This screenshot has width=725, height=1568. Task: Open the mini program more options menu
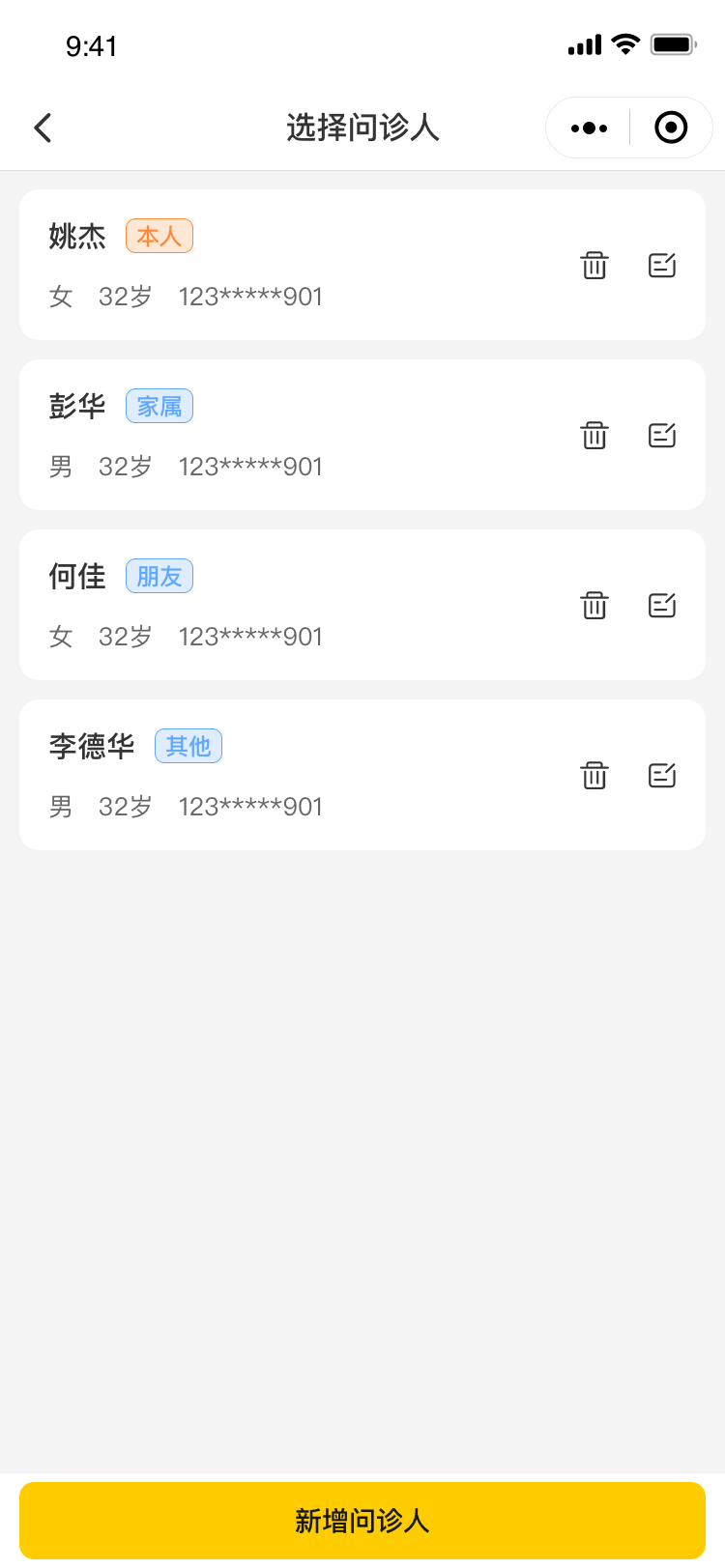(x=589, y=128)
